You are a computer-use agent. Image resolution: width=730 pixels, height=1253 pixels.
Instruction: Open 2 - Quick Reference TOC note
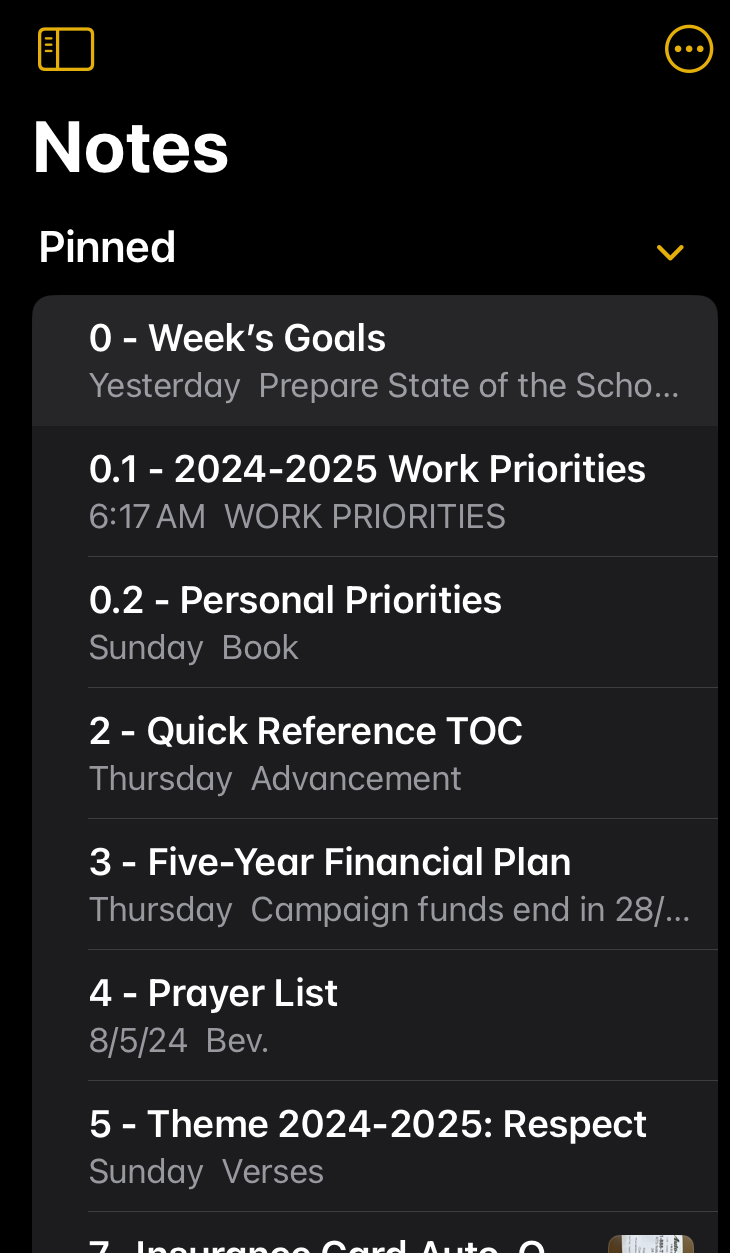click(375, 753)
